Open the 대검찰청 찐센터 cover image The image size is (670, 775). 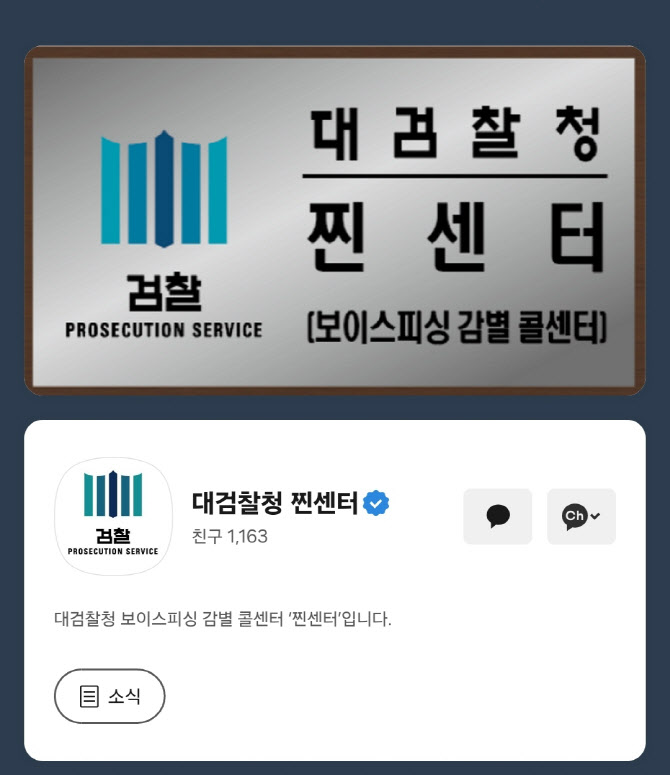335,220
